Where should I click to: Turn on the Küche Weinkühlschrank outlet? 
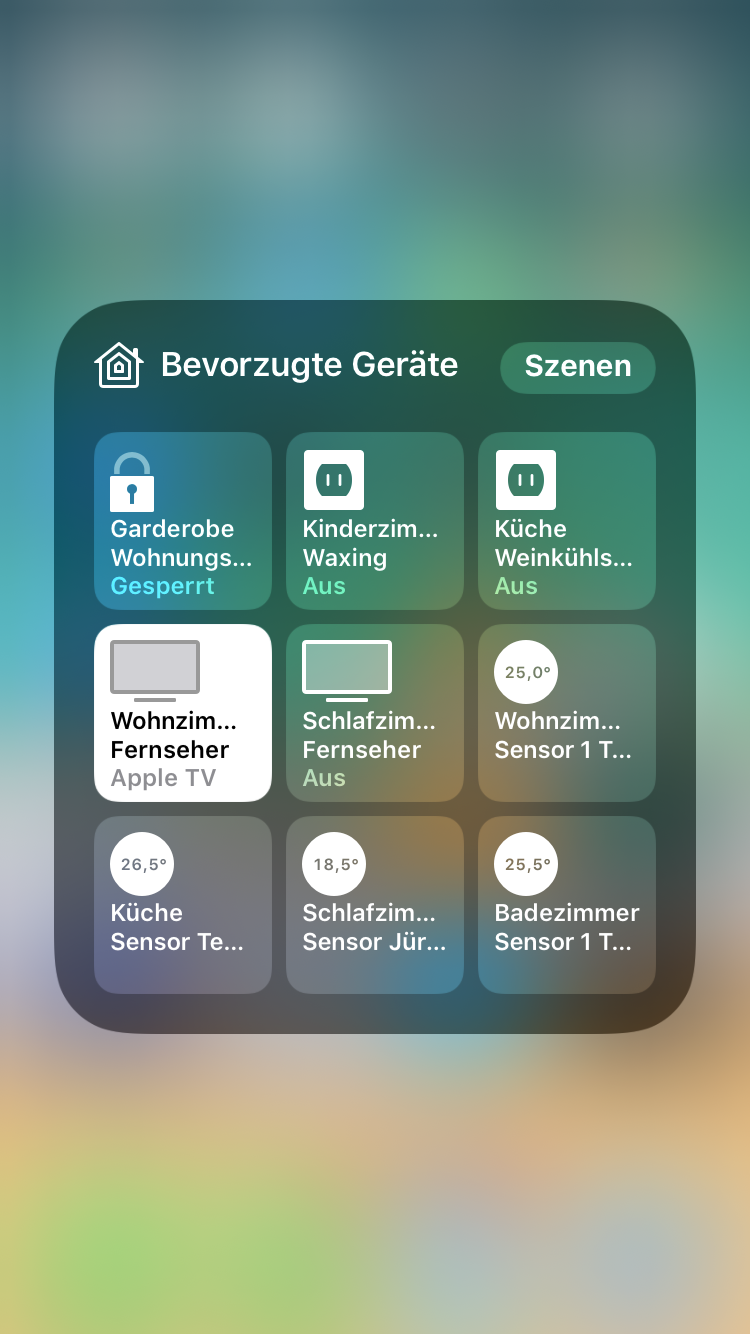[567, 521]
